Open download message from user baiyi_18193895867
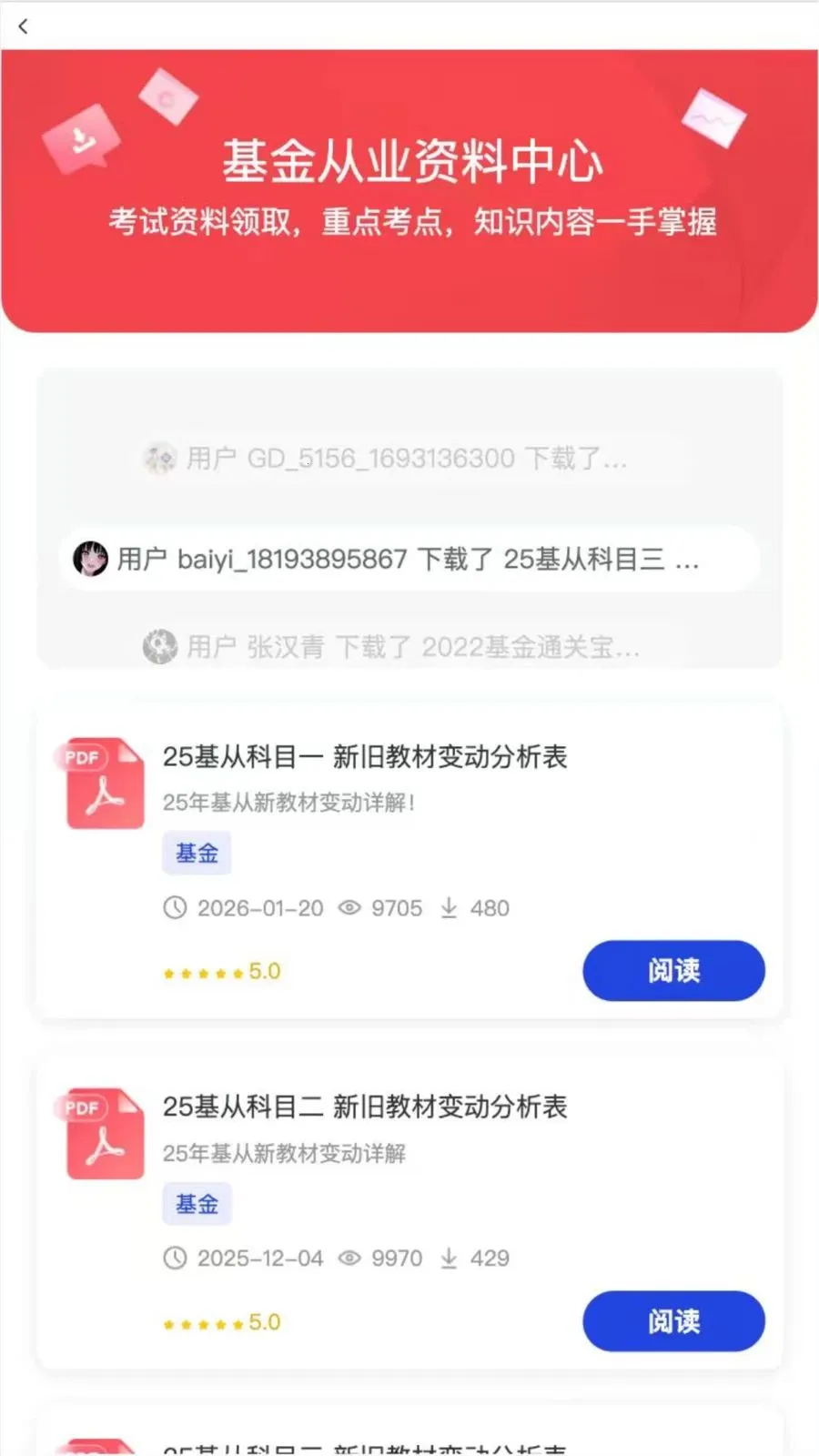This screenshot has height=1456, width=819. pyautogui.click(x=400, y=559)
